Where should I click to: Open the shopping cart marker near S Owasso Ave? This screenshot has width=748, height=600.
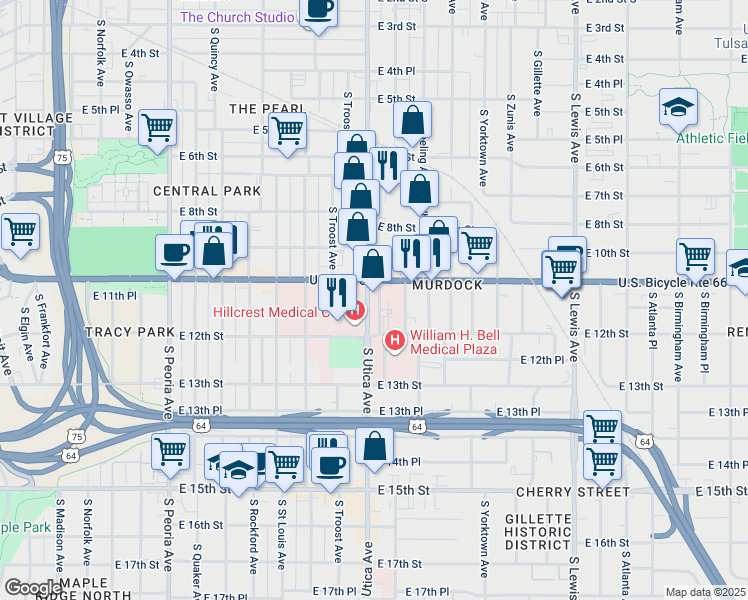pyautogui.click(x=157, y=131)
